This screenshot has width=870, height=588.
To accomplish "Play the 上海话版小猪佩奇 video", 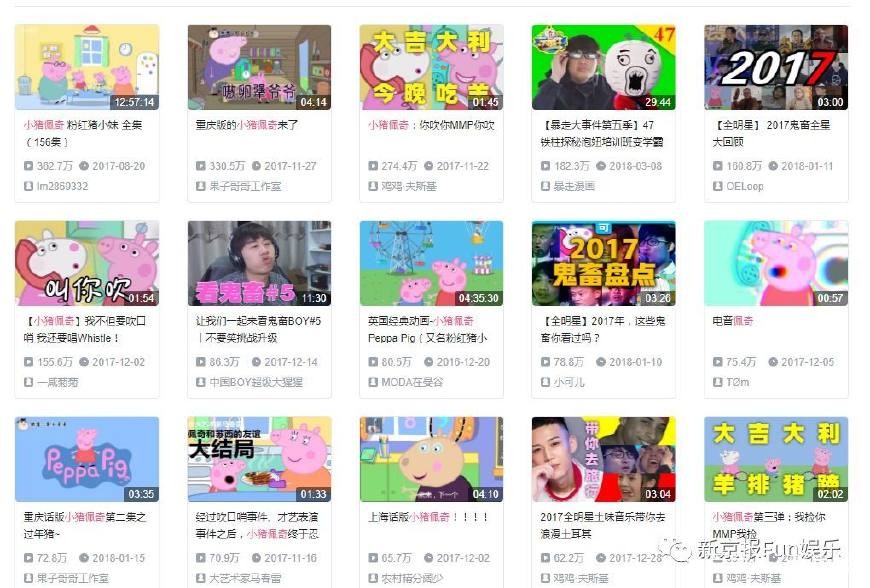I will [431, 459].
